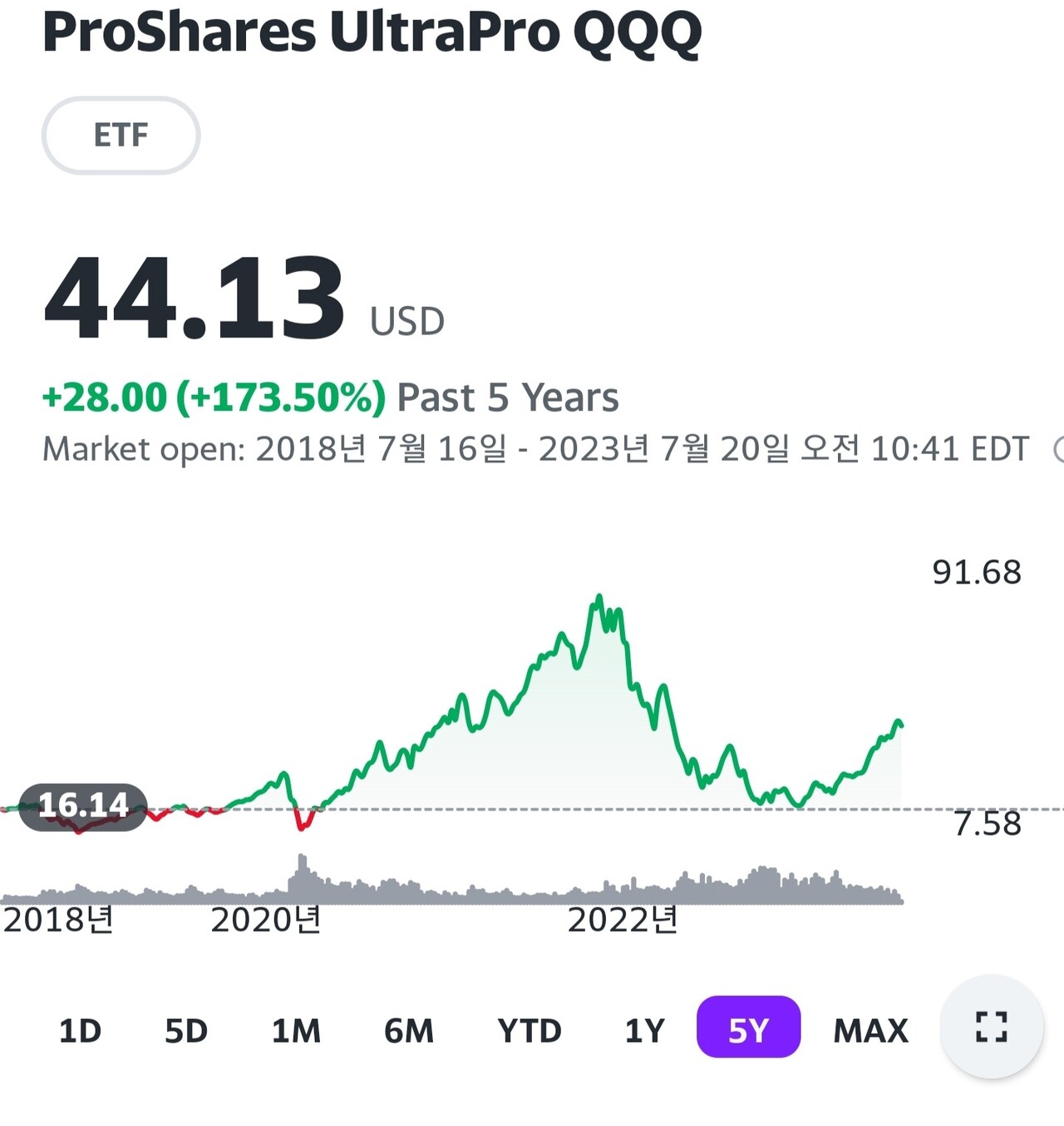
Task: Tap the ETF chip
Action: pyautogui.click(x=121, y=135)
